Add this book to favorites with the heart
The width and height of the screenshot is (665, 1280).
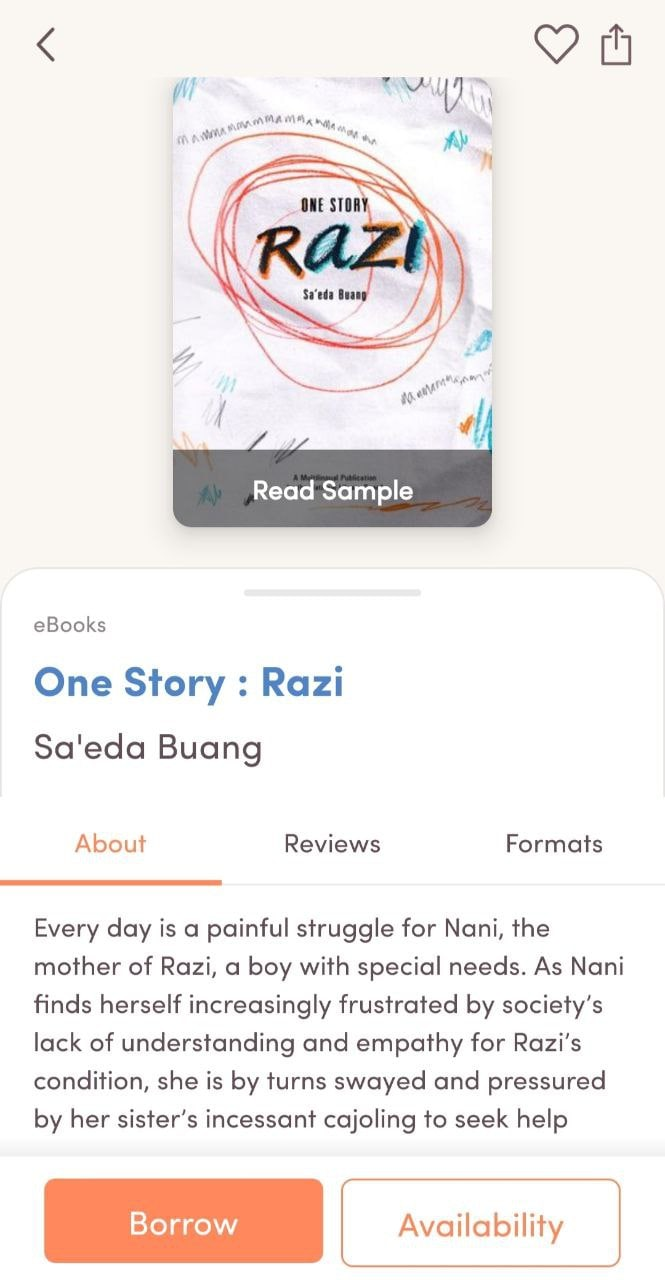click(x=555, y=45)
